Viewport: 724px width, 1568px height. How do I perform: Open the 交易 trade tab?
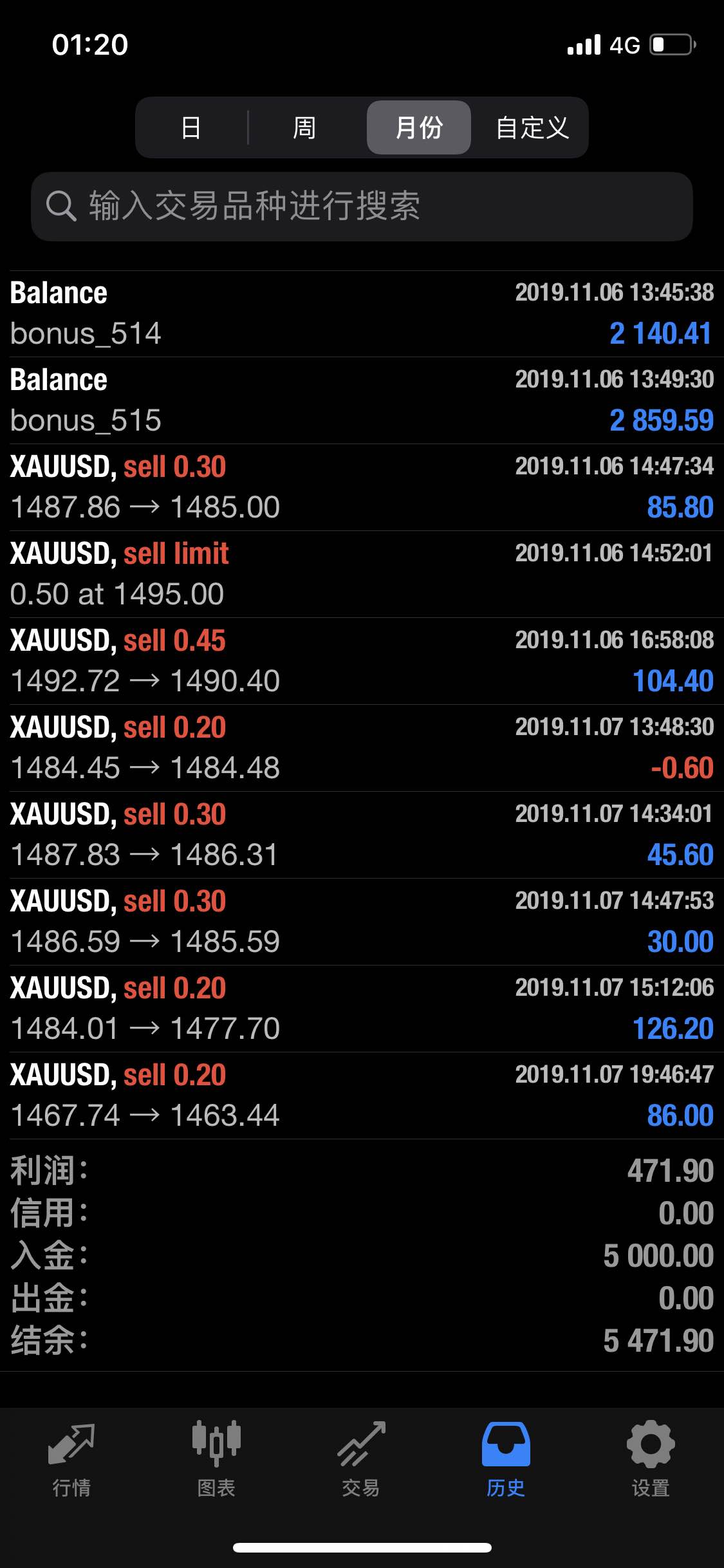[x=361, y=1459]
